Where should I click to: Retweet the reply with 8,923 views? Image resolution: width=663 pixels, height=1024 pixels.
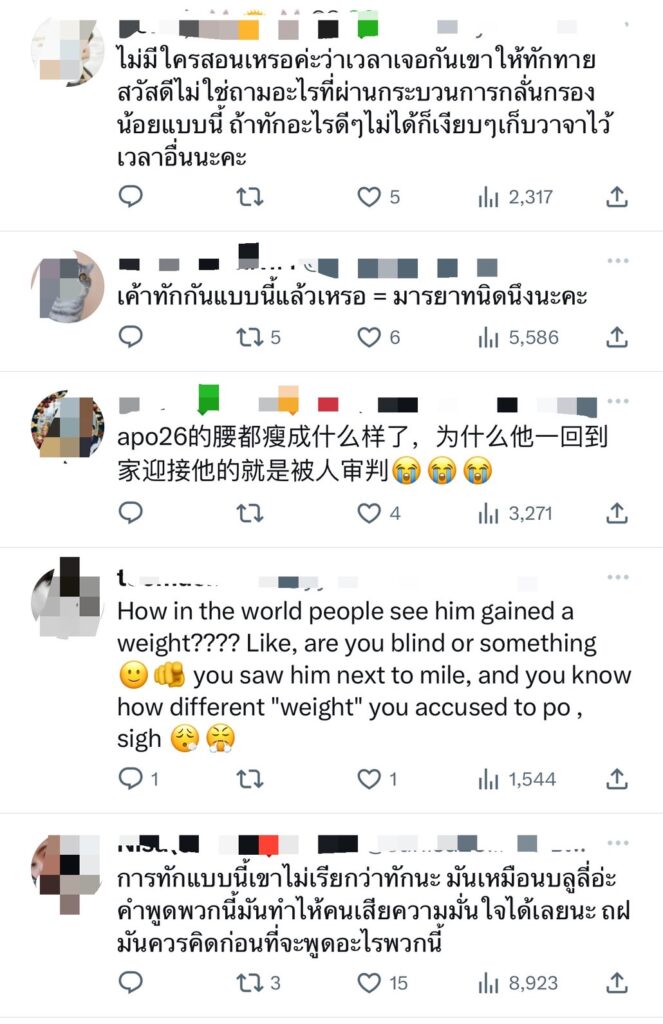coord(249,983)
